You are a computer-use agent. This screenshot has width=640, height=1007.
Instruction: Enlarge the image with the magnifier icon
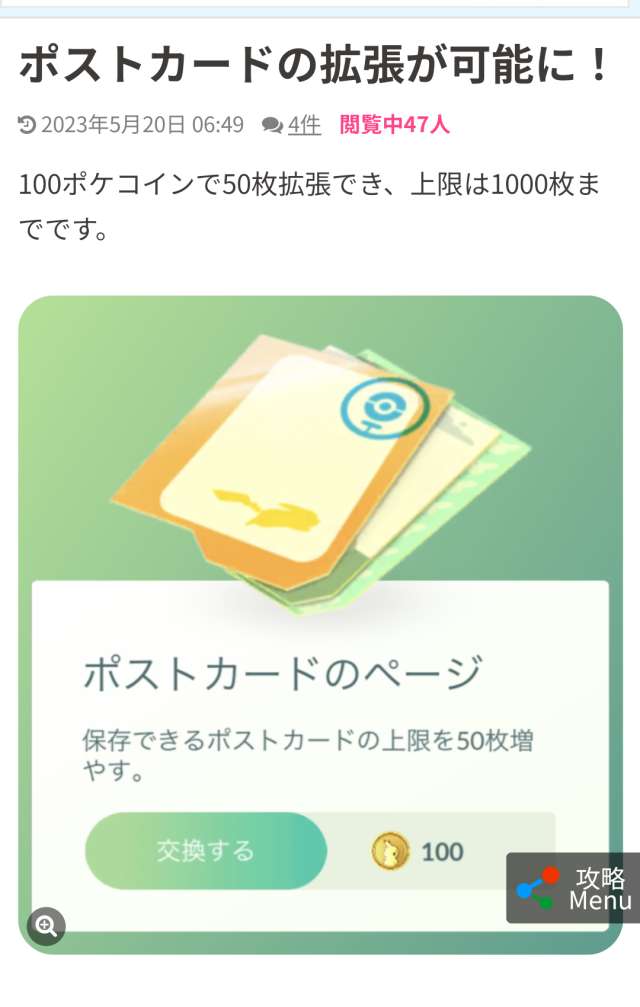[x=46, y=925]
